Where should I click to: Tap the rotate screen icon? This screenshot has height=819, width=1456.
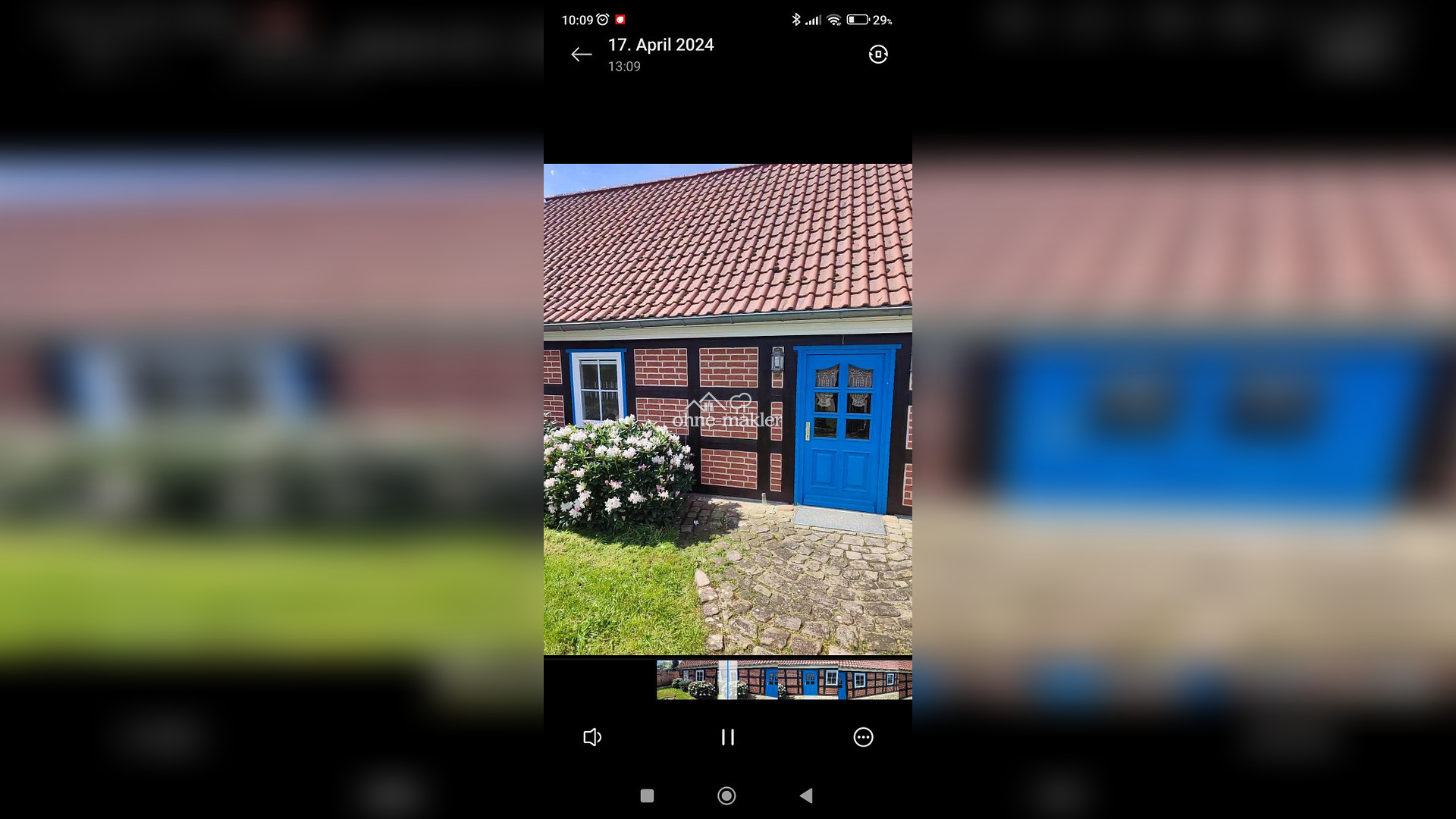877,55
